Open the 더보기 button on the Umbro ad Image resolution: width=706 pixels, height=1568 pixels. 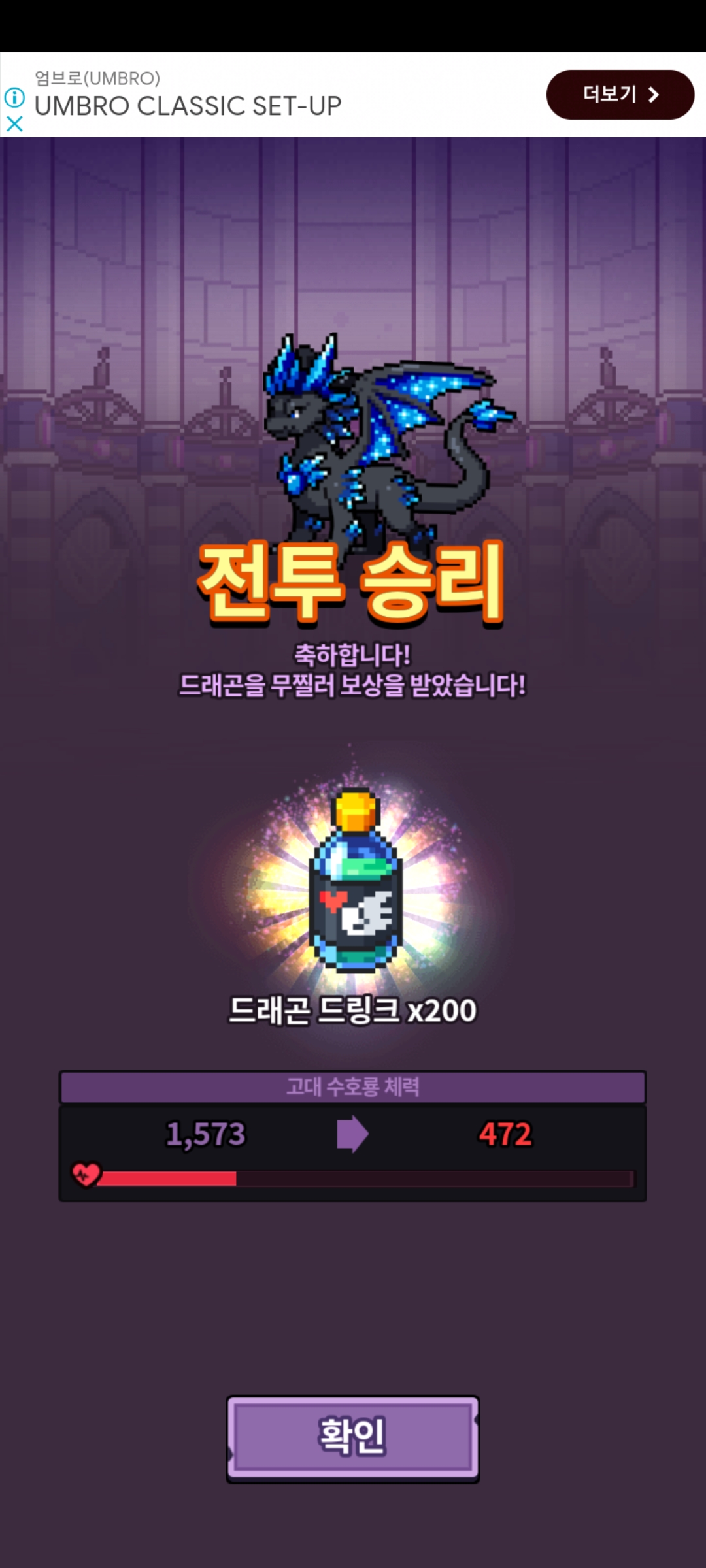[620, 95]
